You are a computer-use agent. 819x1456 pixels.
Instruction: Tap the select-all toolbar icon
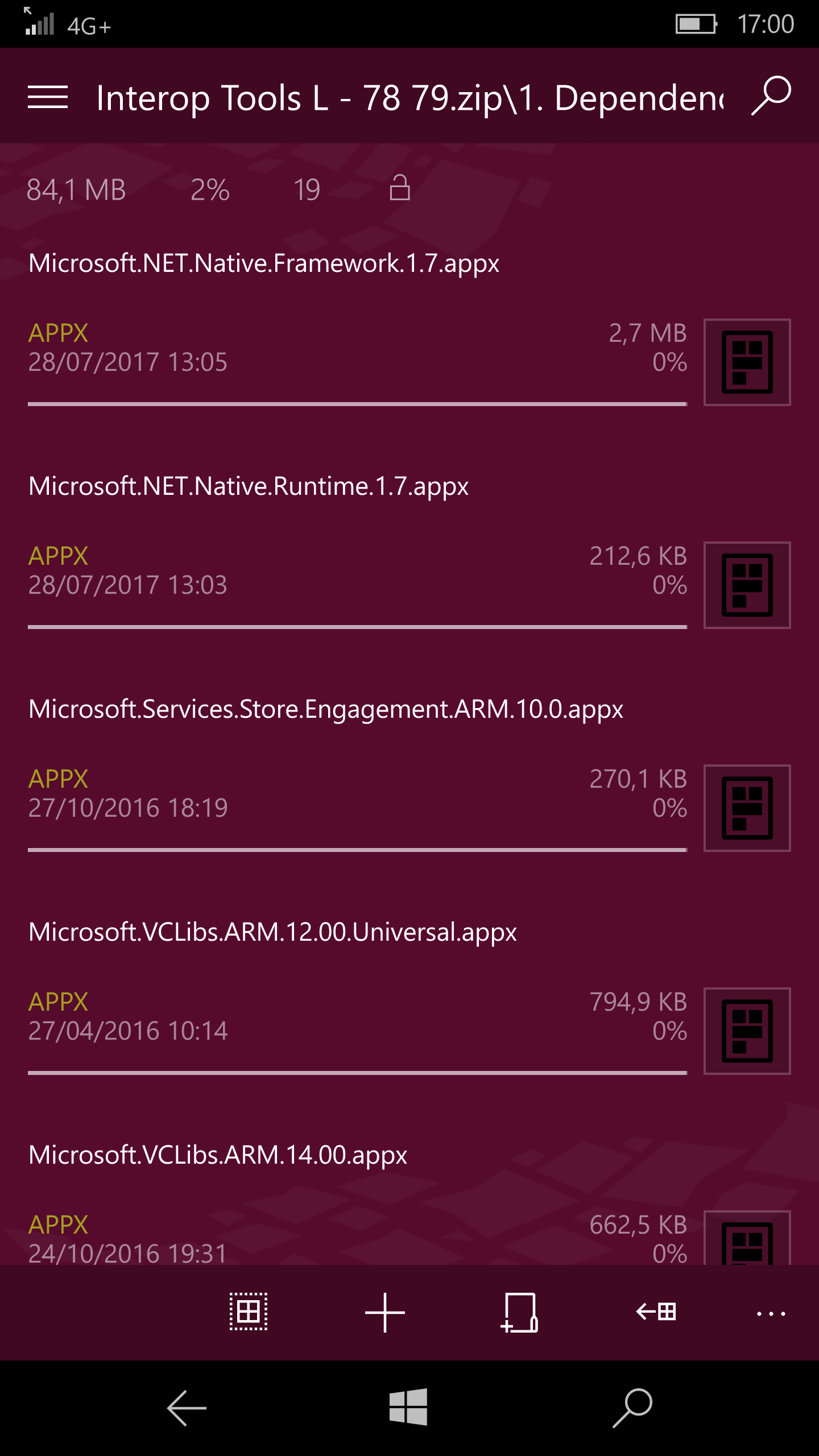[x=249, y=1313]
